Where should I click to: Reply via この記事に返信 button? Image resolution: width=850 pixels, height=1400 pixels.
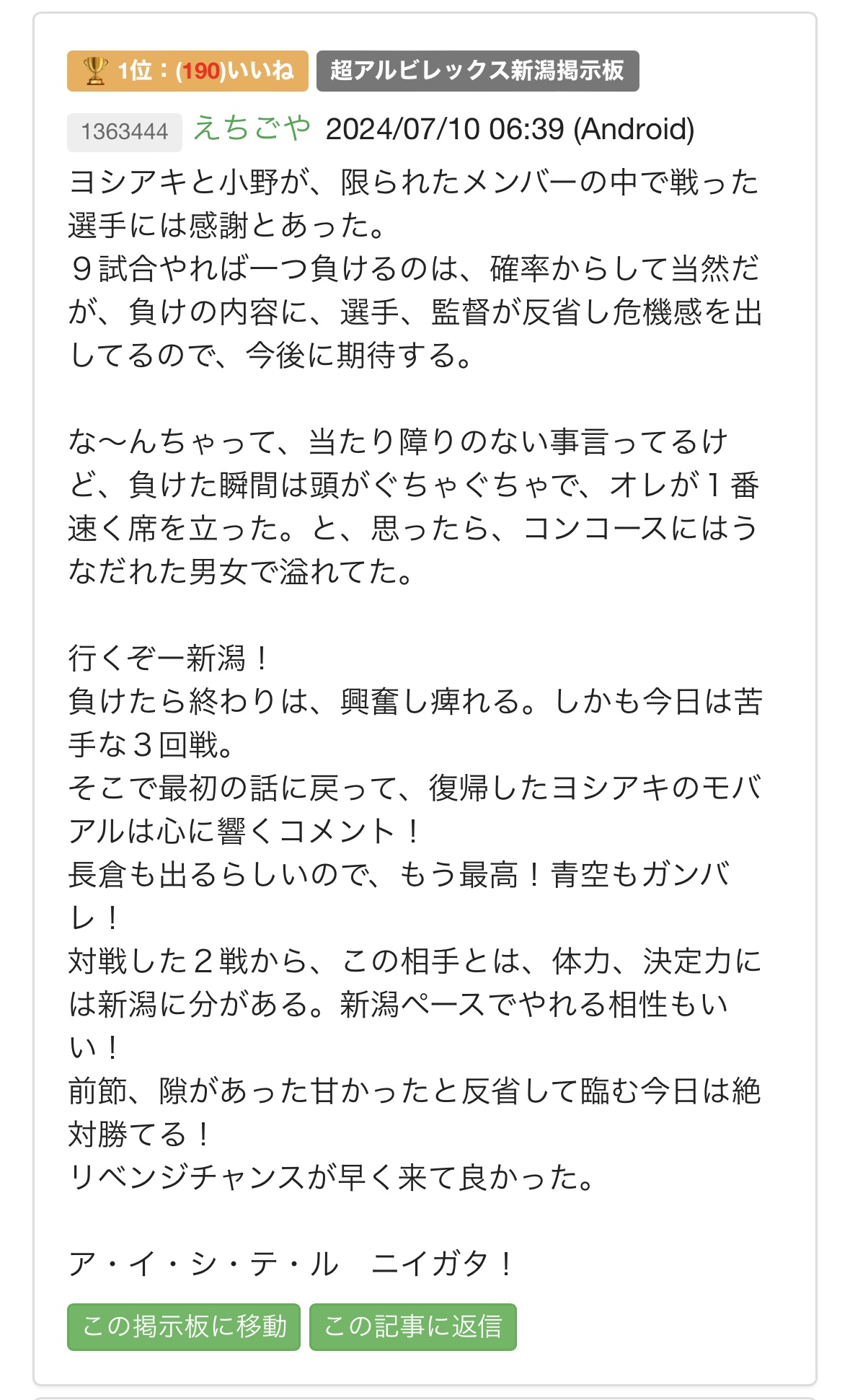413,1326
